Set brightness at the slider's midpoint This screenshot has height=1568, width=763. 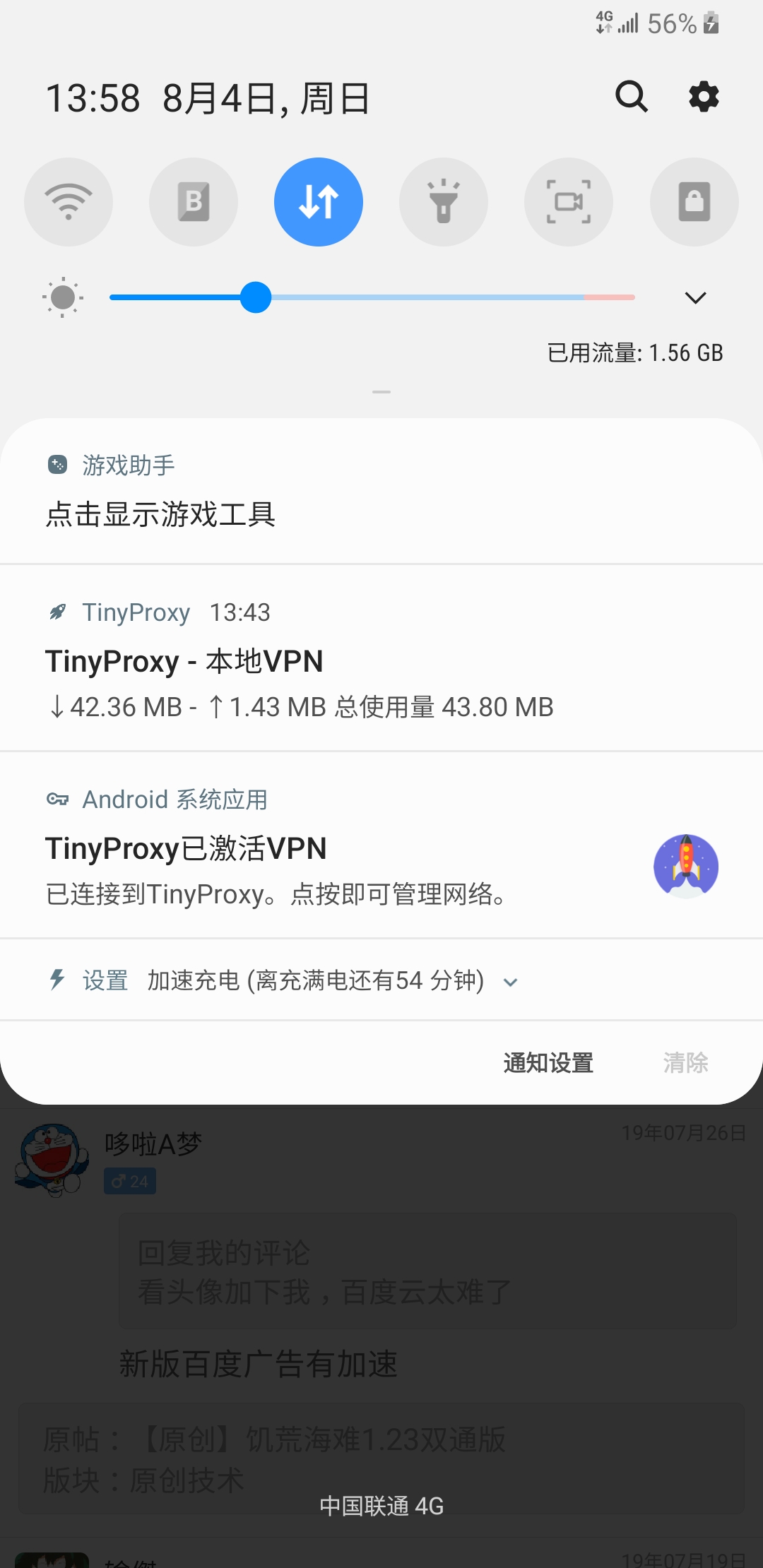[372, 297]
